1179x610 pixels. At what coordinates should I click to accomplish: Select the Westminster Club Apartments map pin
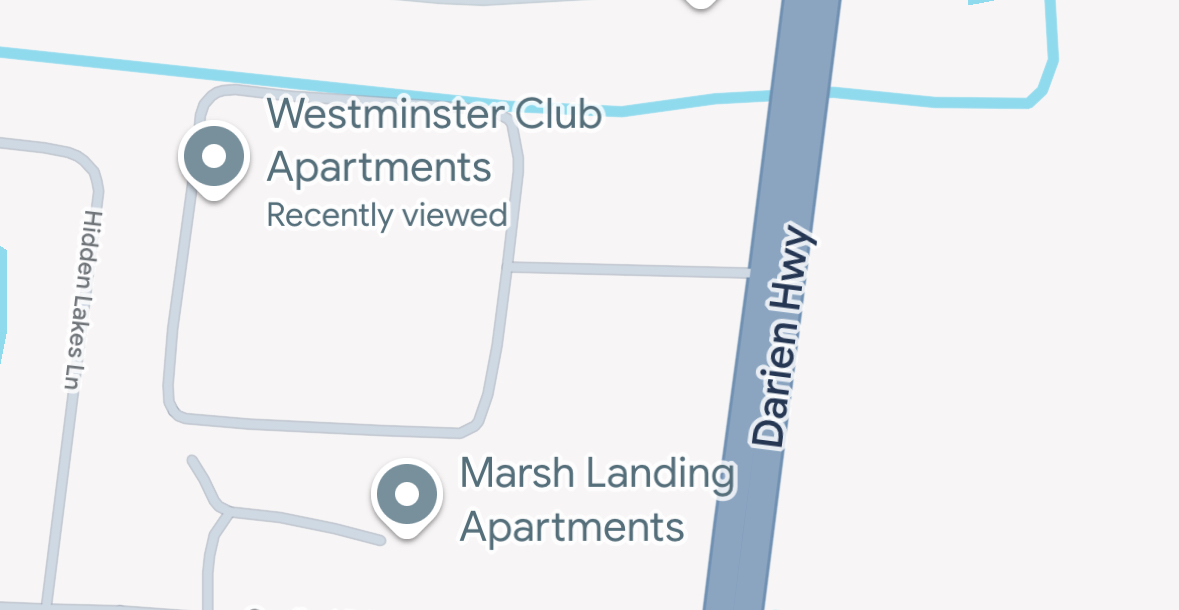click(213, 157)
